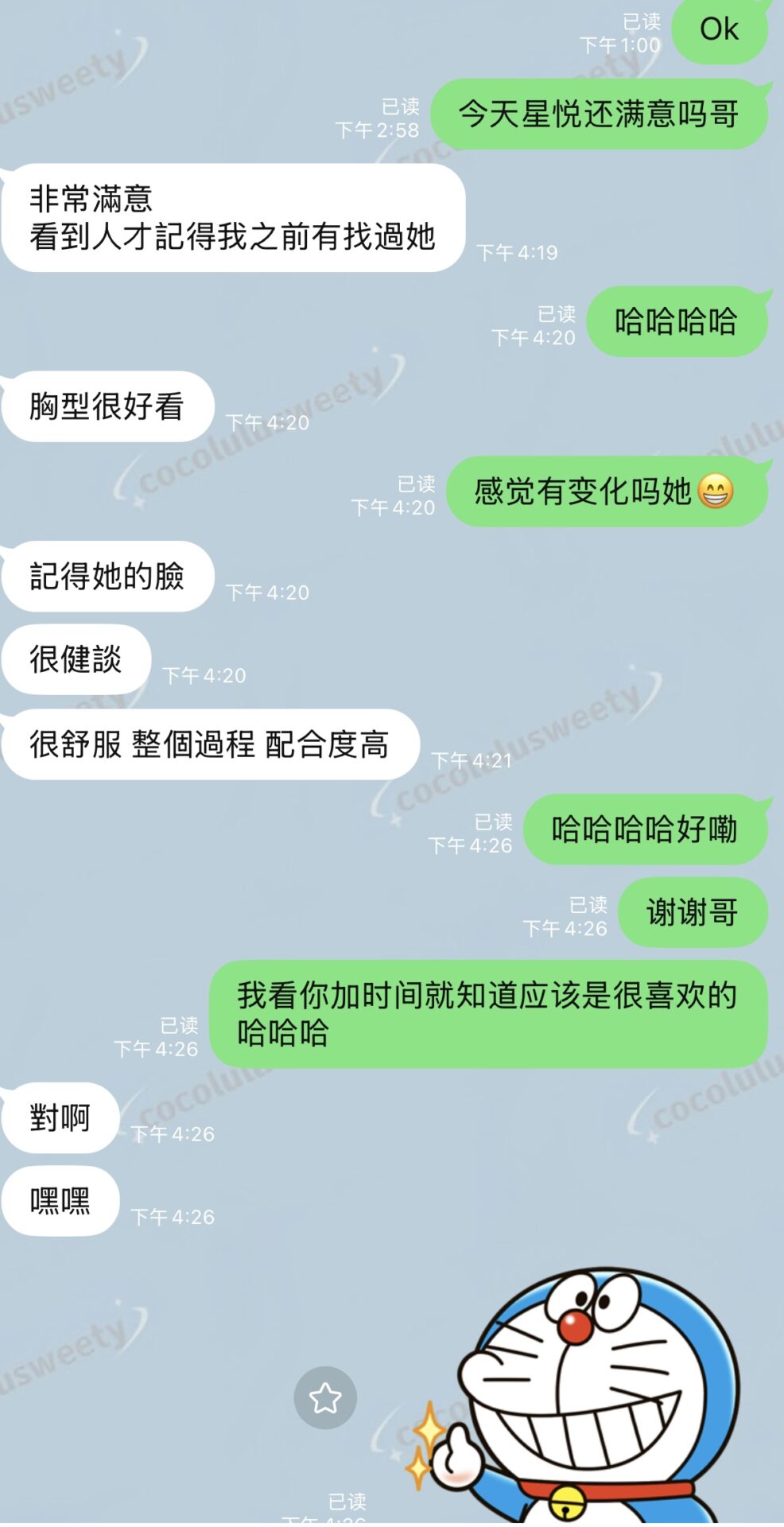Screen dimensions: 784x1527
Task: Tap the star icon beside the sticker
Action: 325,1397
